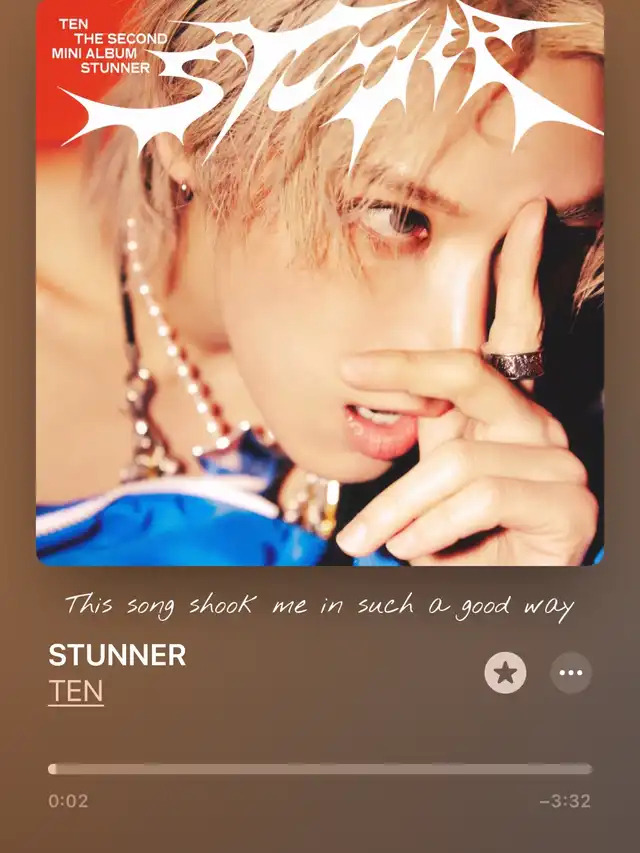Open the artist page for TEN
The image size is (640, 853).
pyautogui.click(x=76, y=691)
